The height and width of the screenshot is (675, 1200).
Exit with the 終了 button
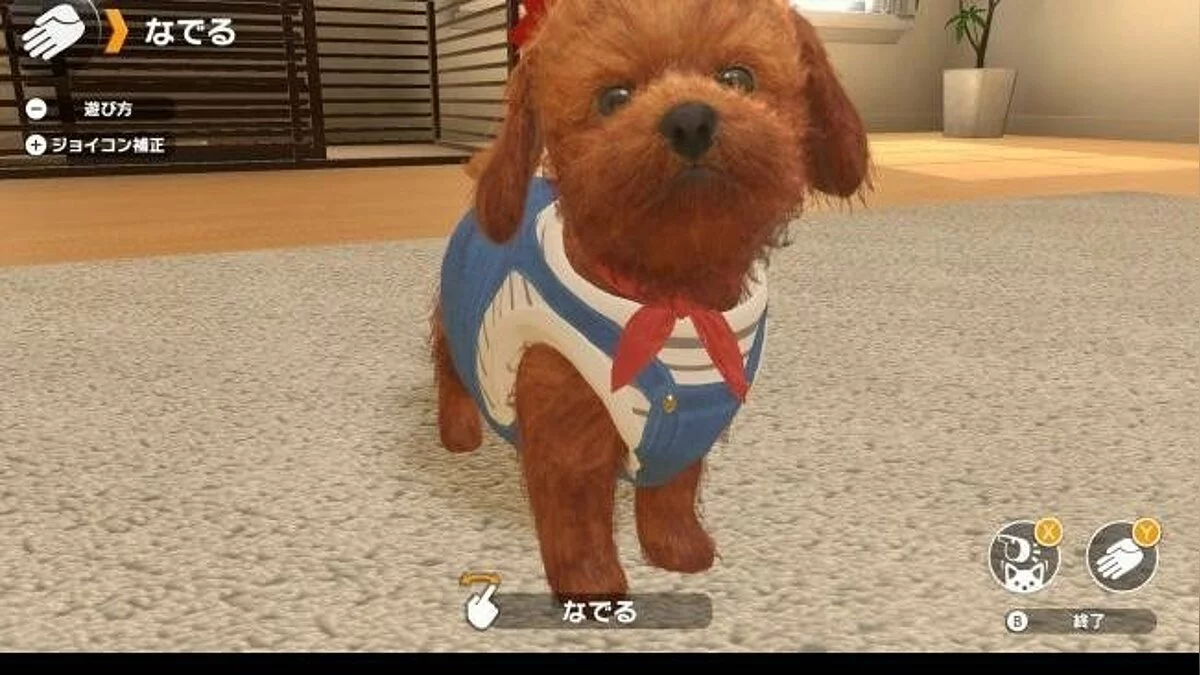[1082, 621]
